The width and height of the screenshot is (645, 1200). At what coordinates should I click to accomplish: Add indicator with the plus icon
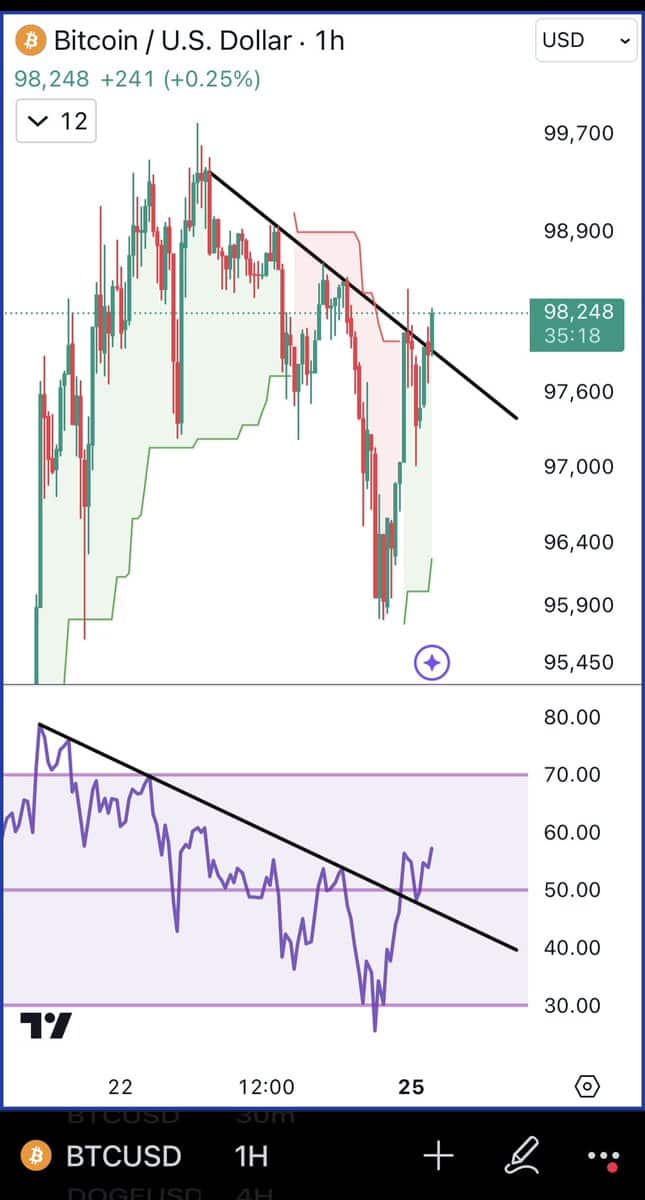pos(438,1157)
